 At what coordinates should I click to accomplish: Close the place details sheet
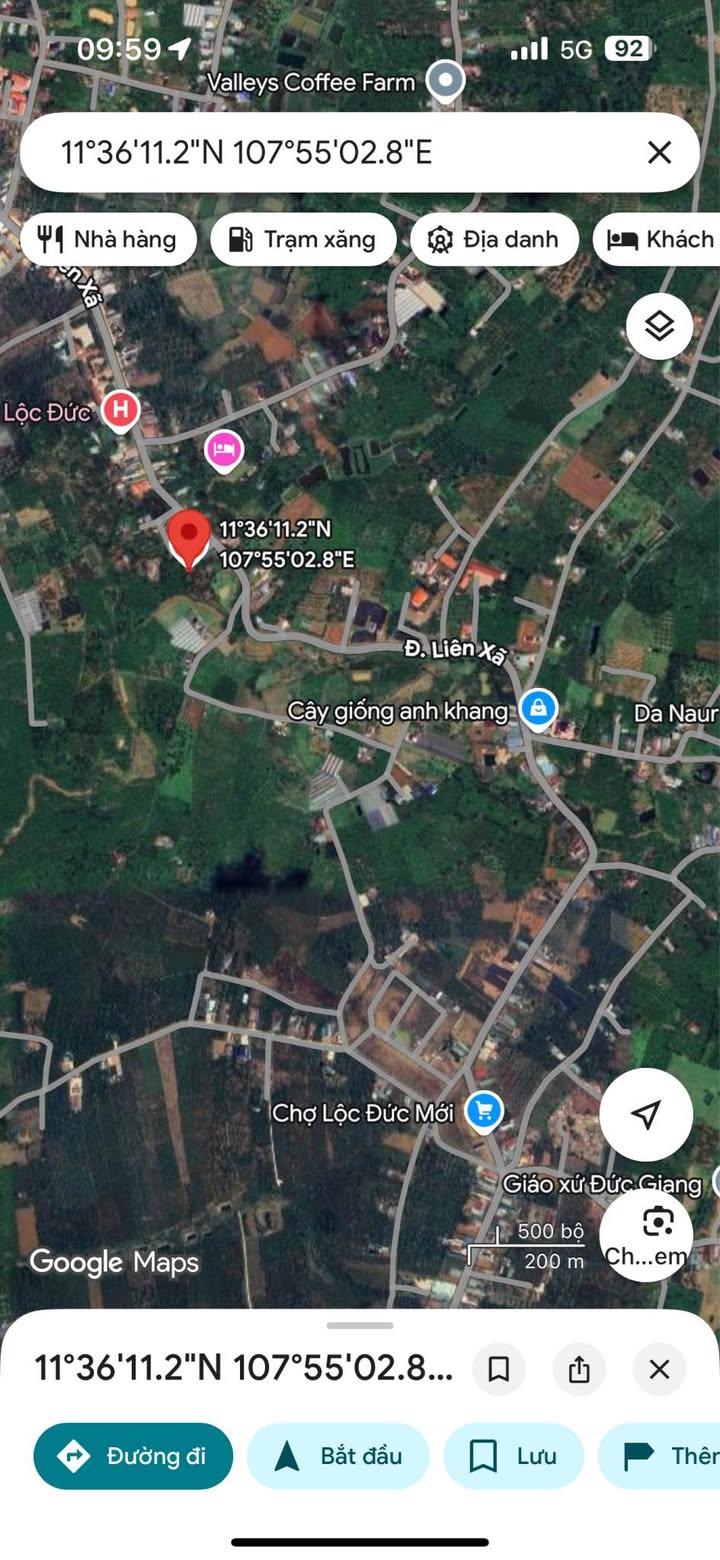click(659, 1369)
